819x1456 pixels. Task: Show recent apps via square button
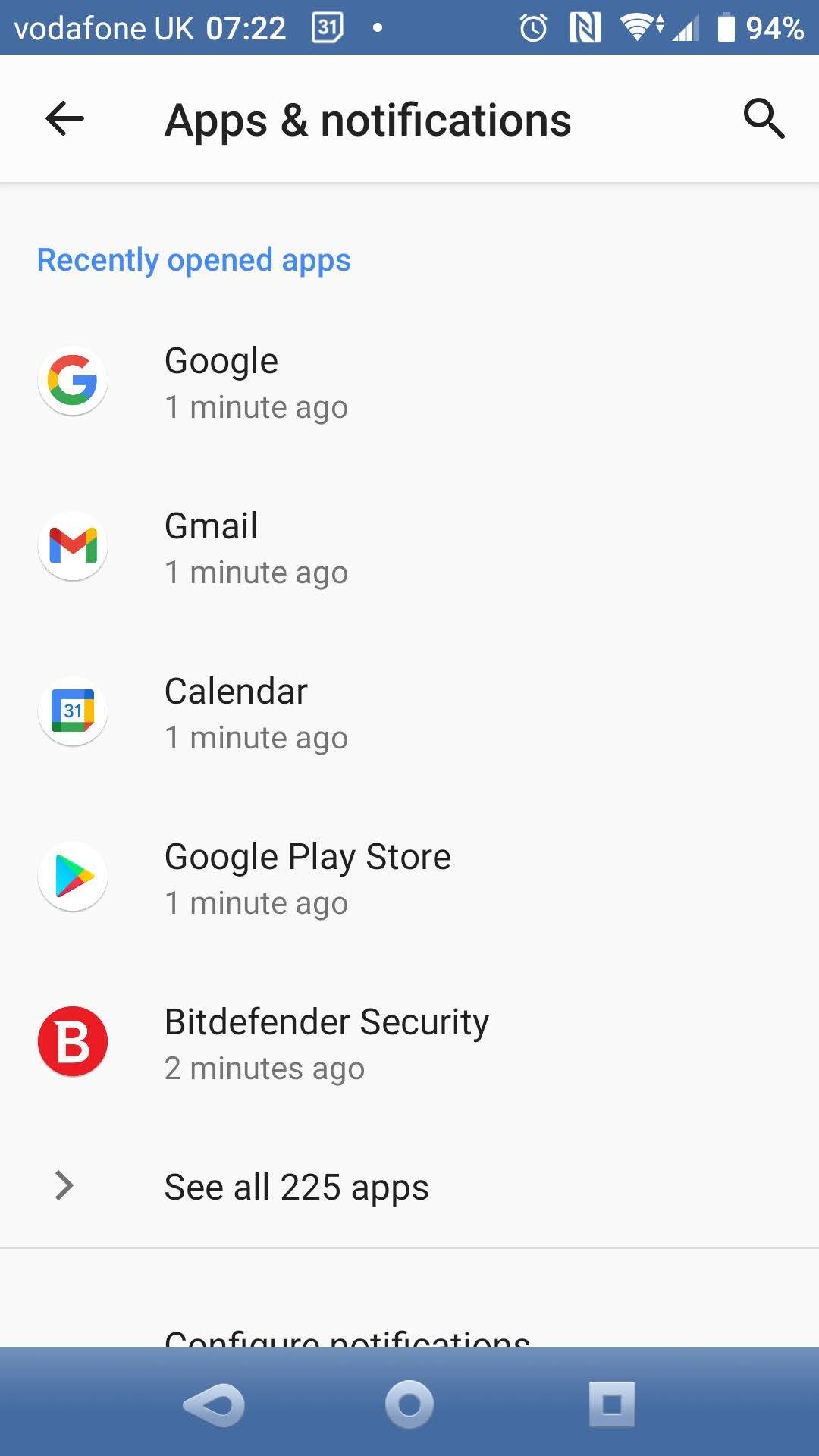pyautogui.click(x=612, y=1404)
